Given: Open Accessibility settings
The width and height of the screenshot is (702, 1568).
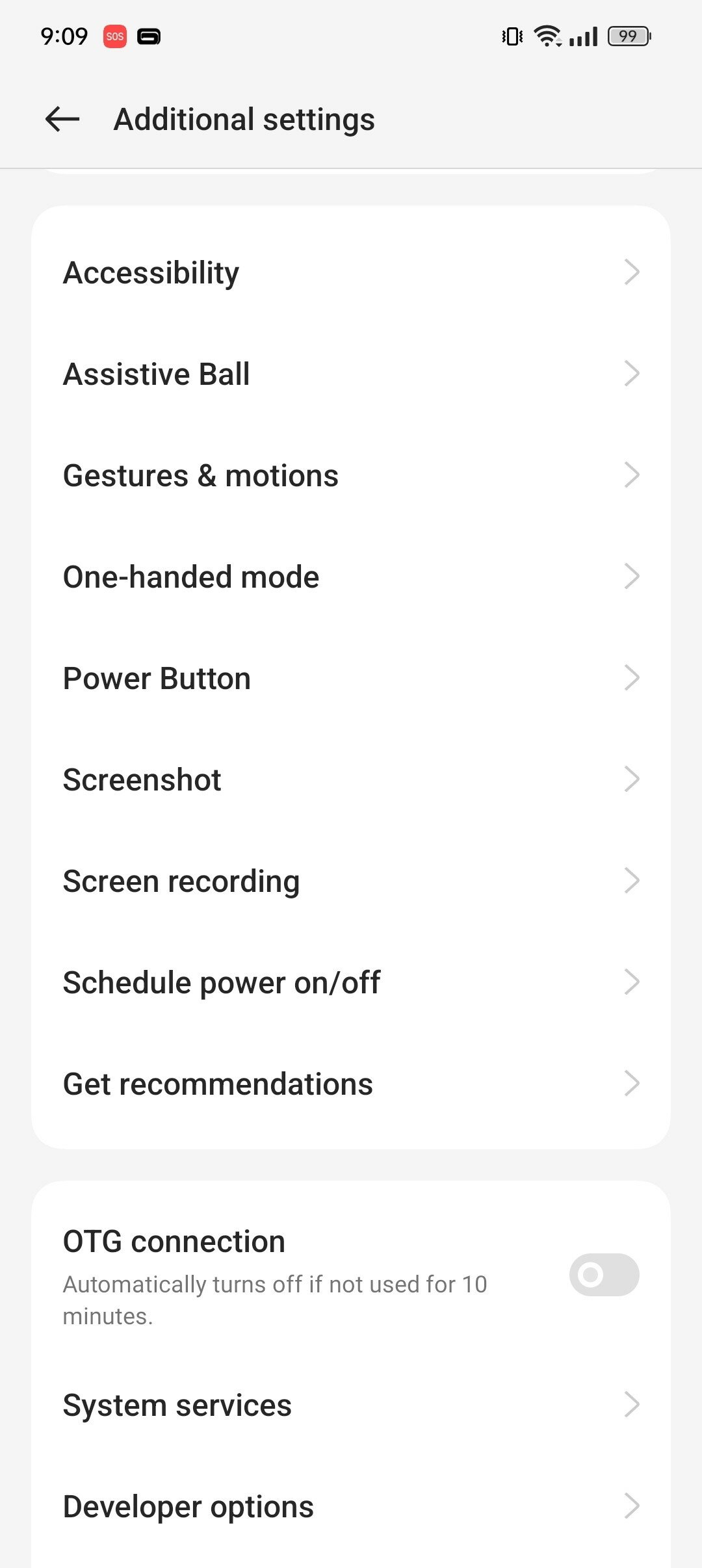Looking at the screenshot, I should (x=351, y=272).
